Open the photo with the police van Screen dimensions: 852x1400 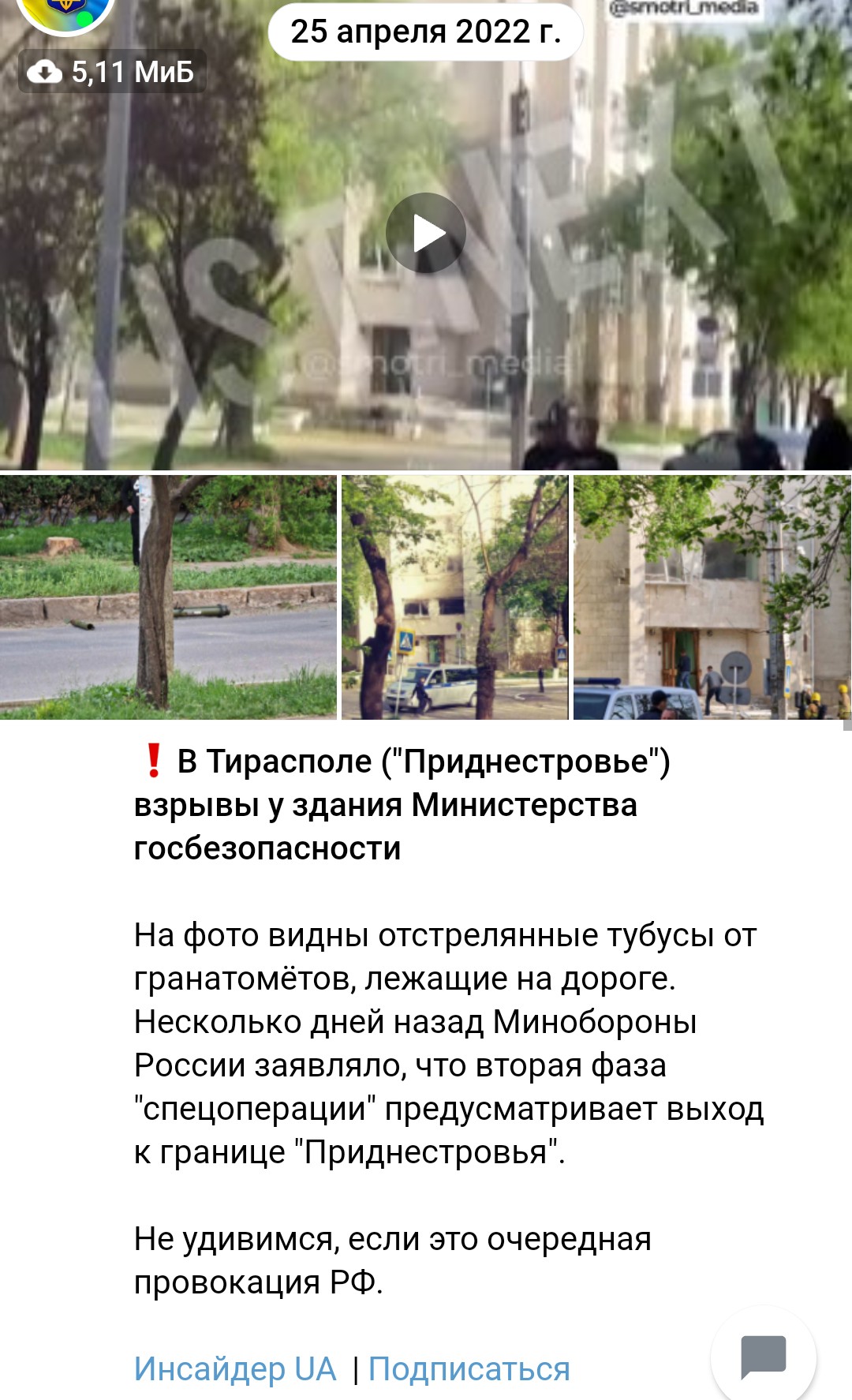454,597
